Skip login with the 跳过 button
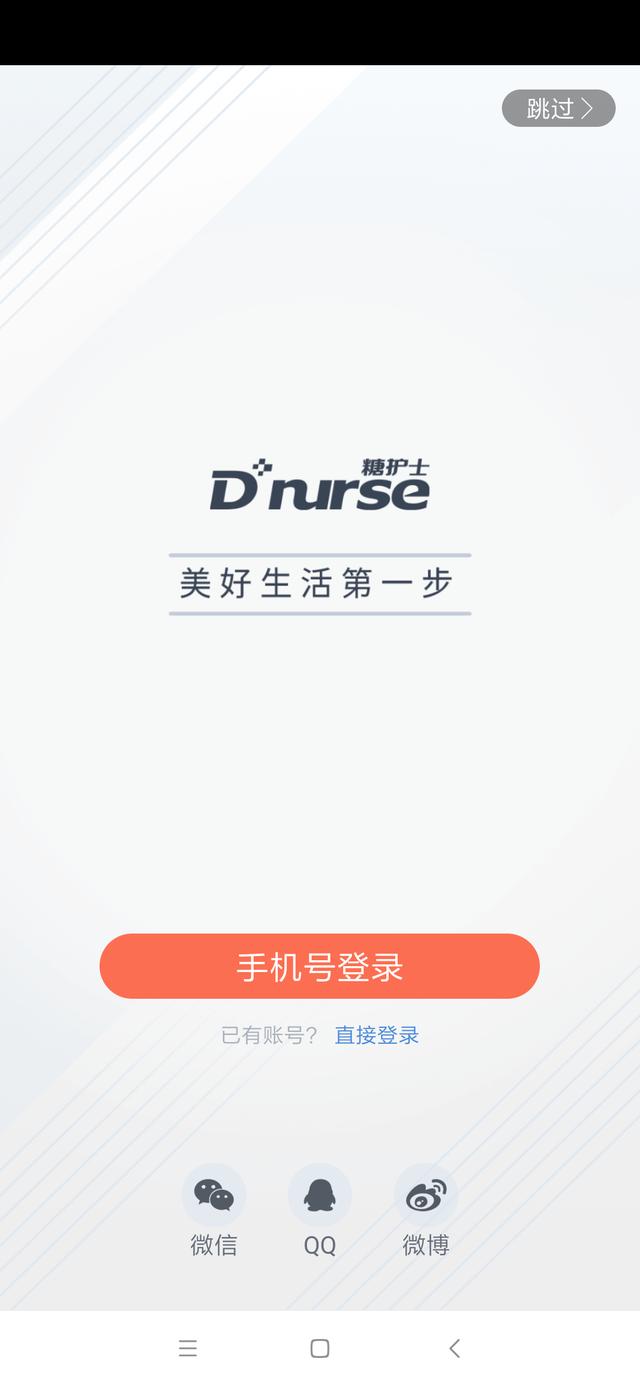 [558, 108]
